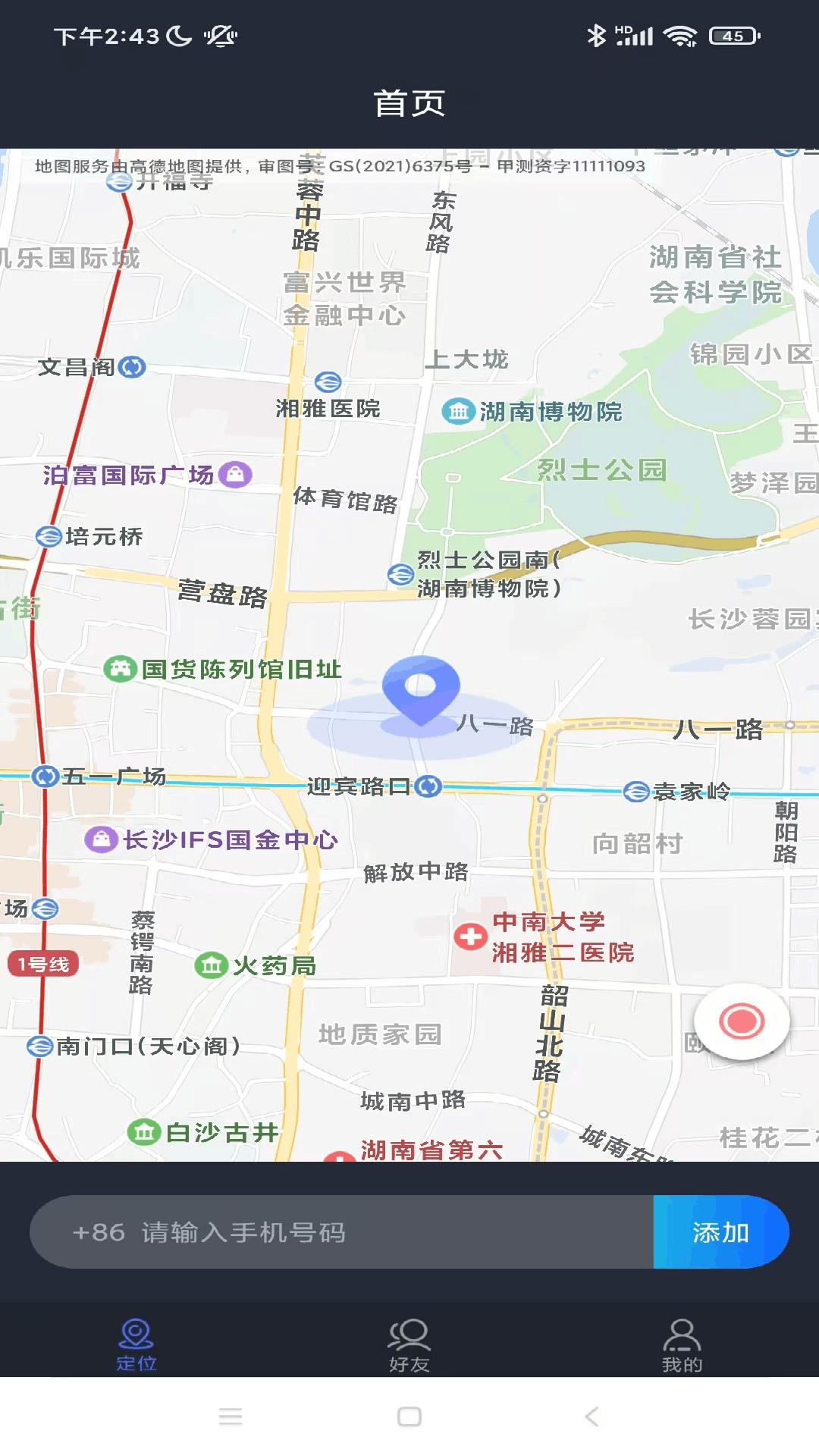
Task: Tap the 长沙IFS国金中心 shopping bag icon
Action: click(102, 839)
